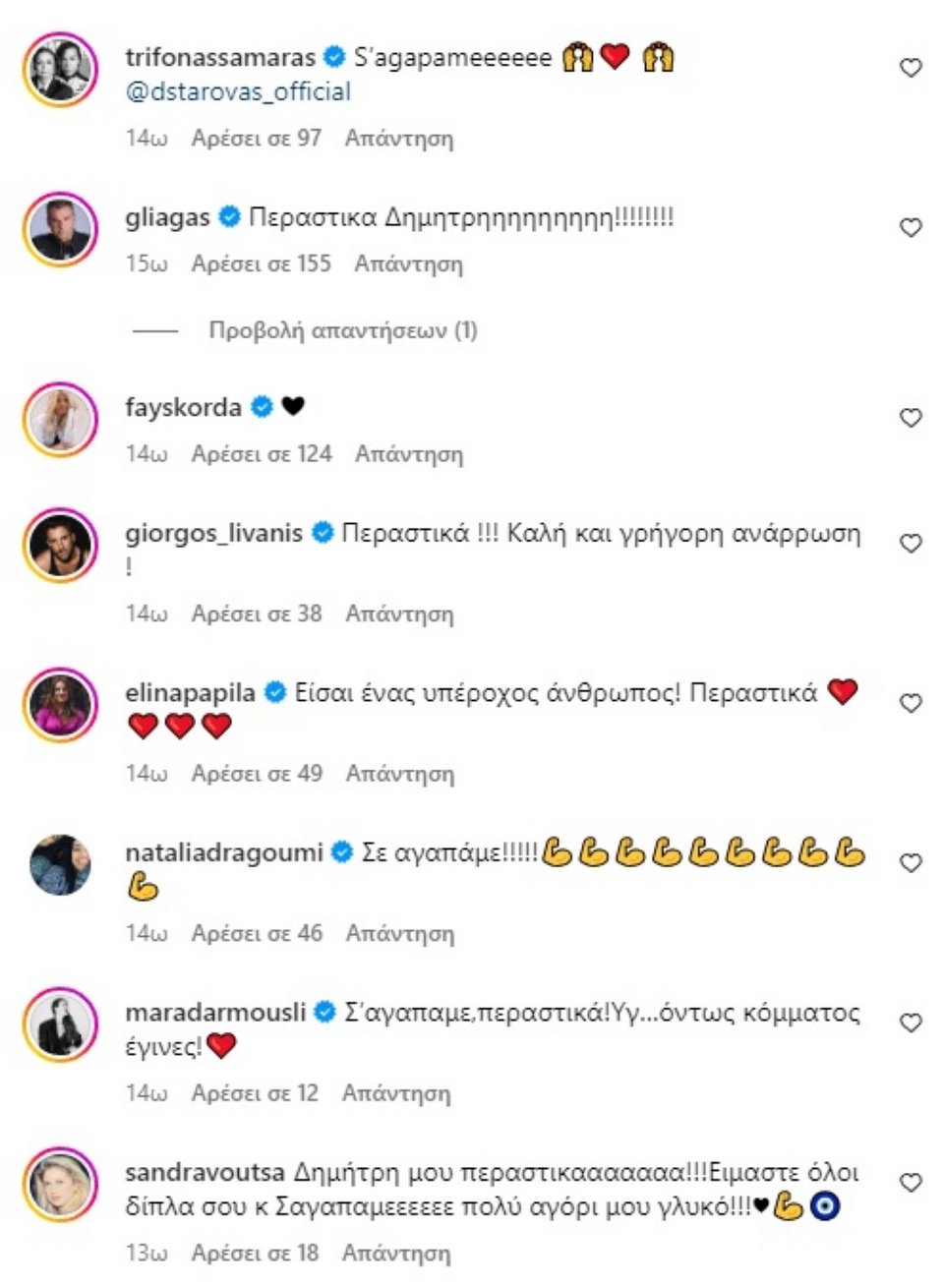Open maradarmousli's profile avatar
Viewport: 944px width, 1288px height.
[x=61, y=1025]
